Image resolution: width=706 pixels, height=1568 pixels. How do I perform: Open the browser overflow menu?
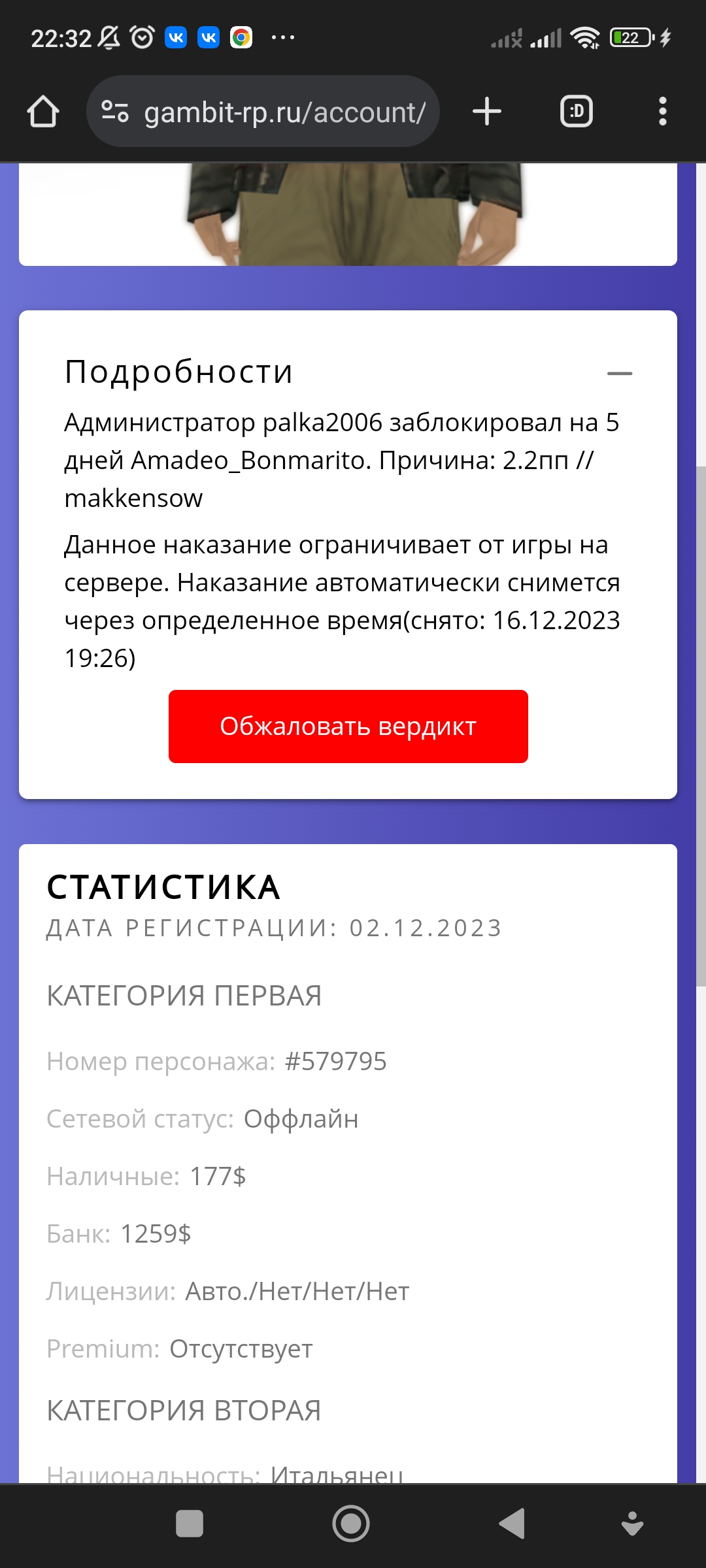coord(662,111)
